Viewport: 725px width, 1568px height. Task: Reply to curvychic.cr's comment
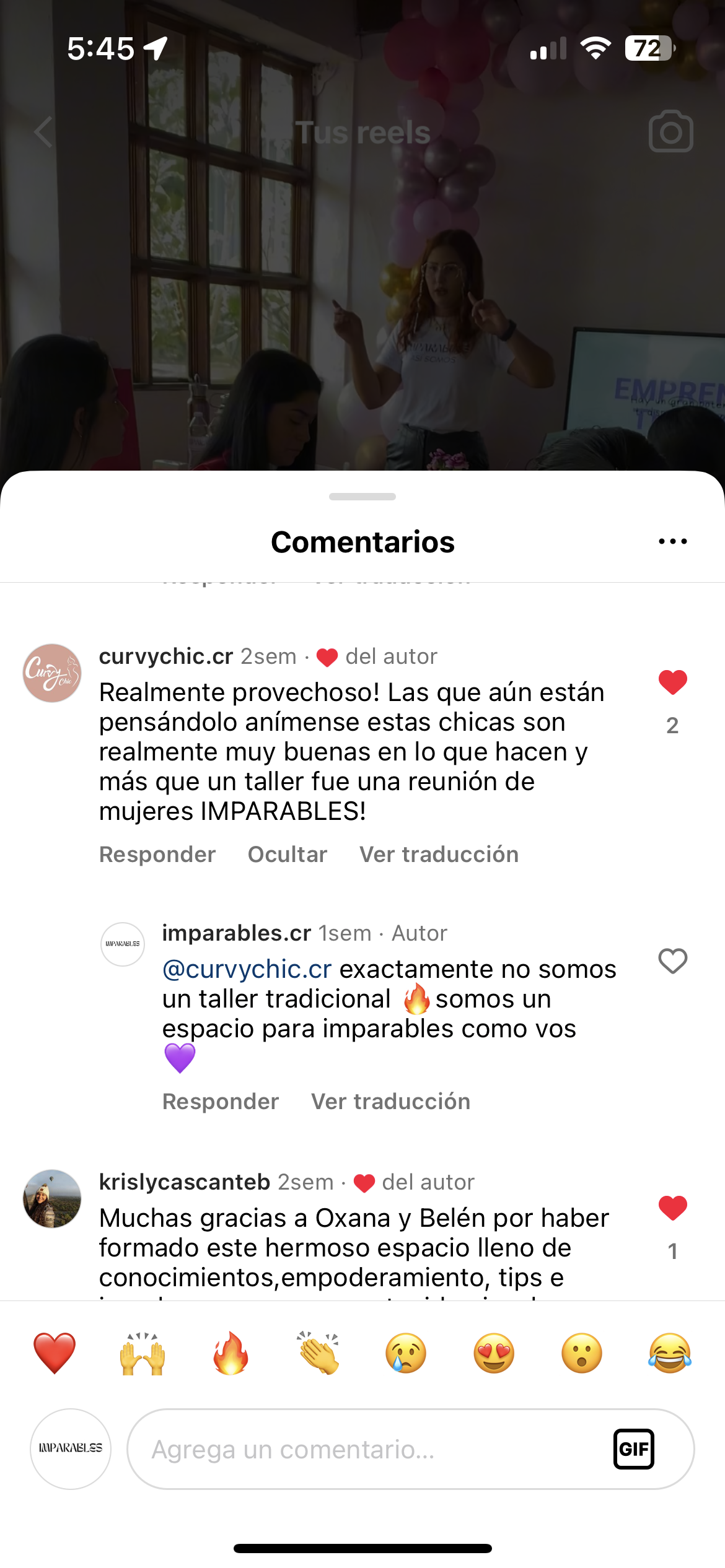point(157,855)
